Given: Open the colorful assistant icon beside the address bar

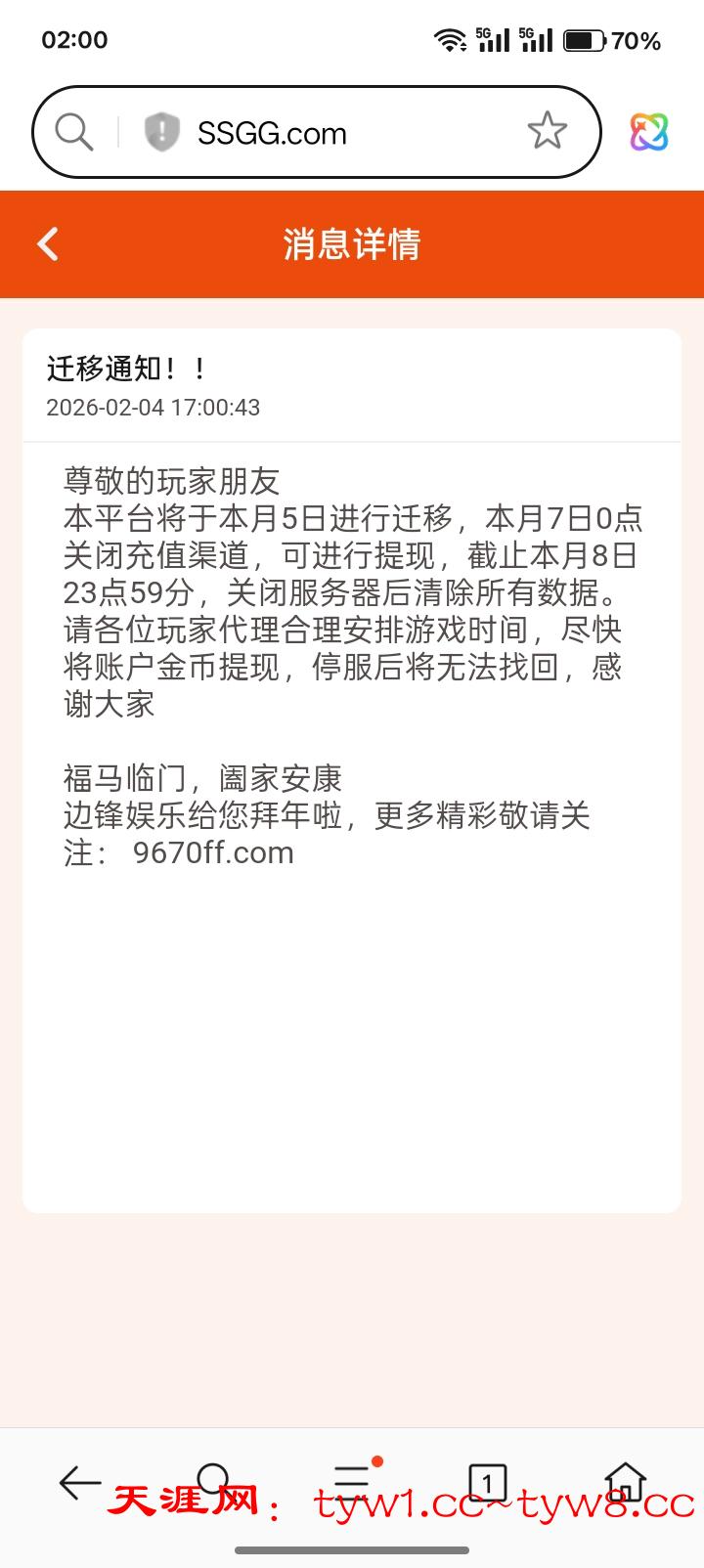Looking at the screenshot, I should 648,132.
